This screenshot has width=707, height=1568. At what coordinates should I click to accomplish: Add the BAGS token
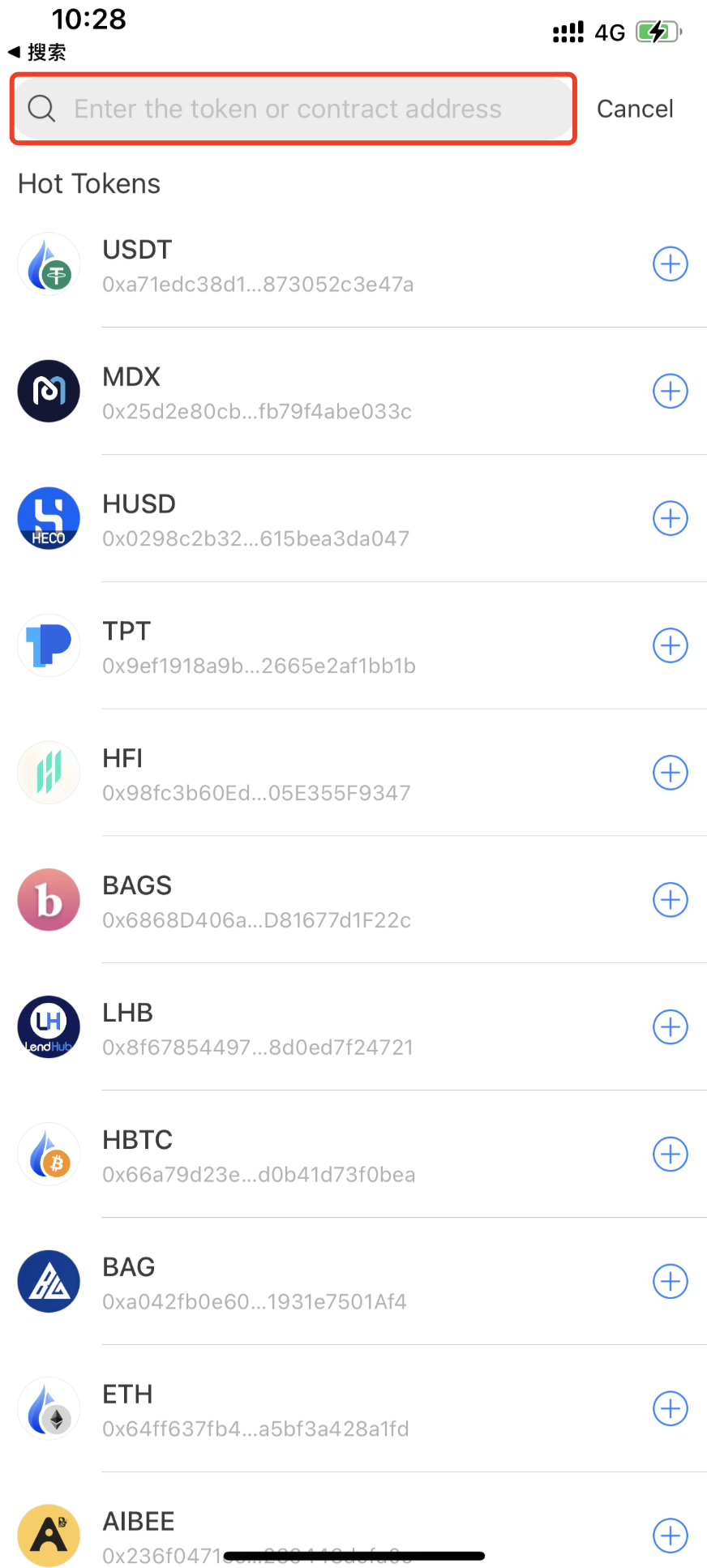[x=671, y=900]
